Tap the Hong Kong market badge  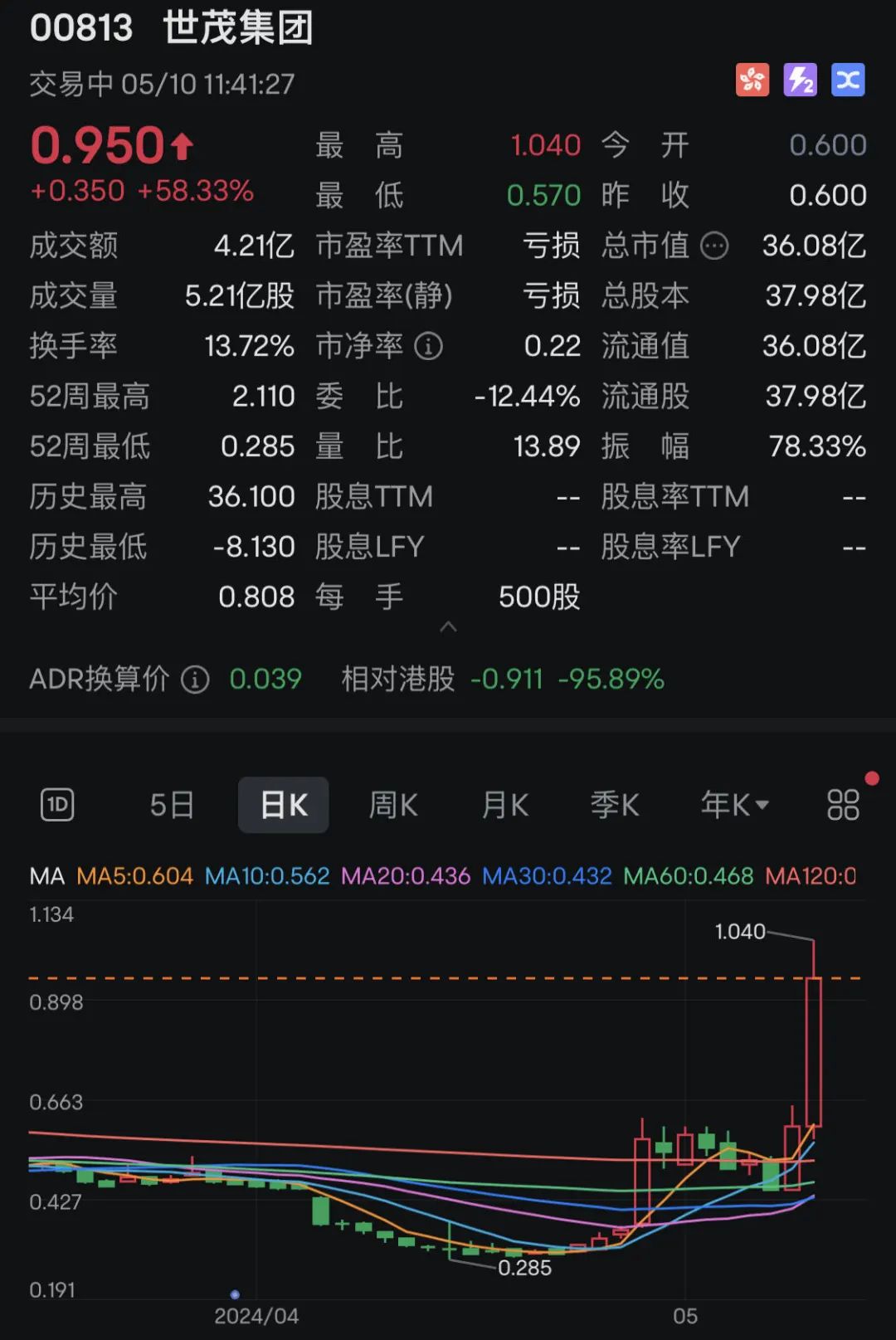[x=752, y=80]
